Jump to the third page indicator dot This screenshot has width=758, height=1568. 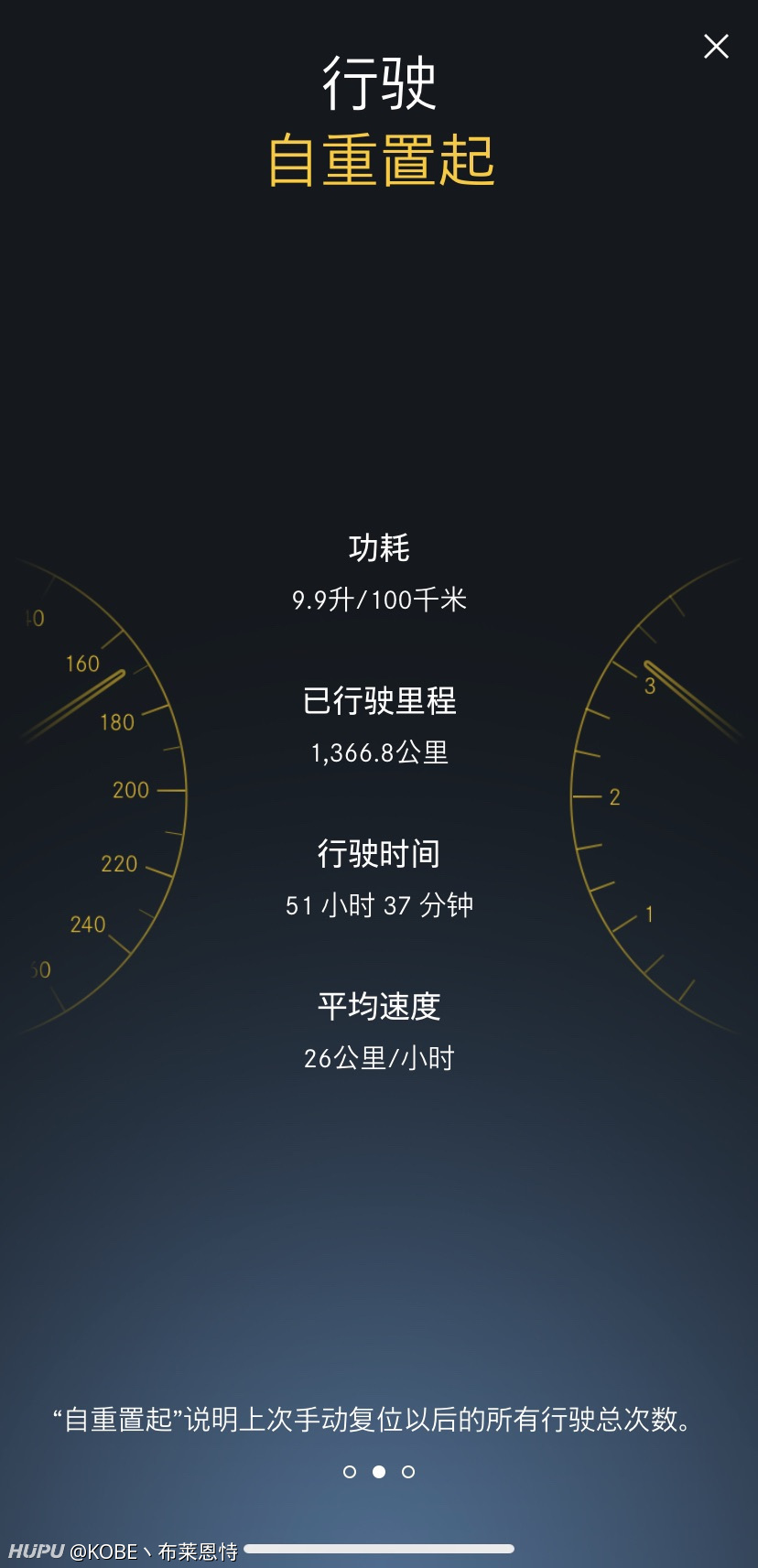pos(408,1472)
